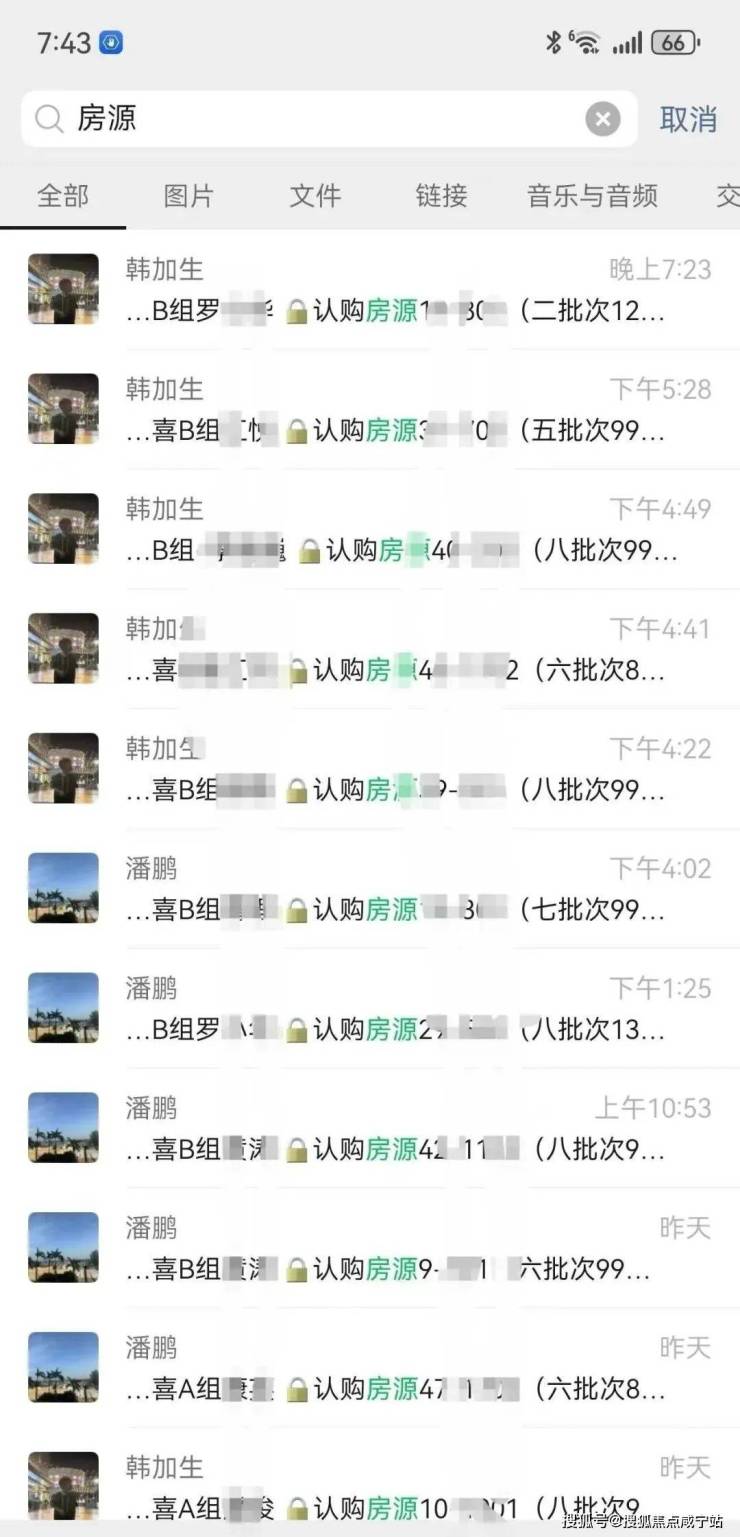
Task: Switch to the 图片 tab
Action: click(x=189, y=196)
